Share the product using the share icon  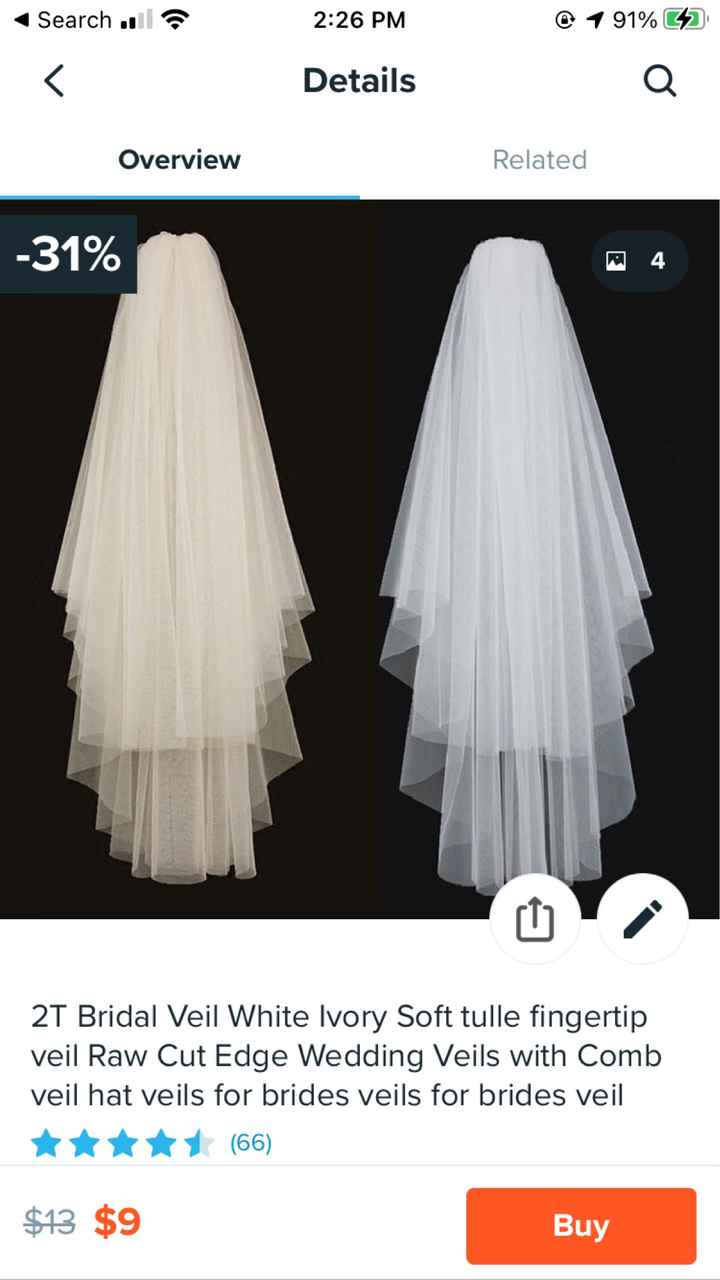point(535,918)
